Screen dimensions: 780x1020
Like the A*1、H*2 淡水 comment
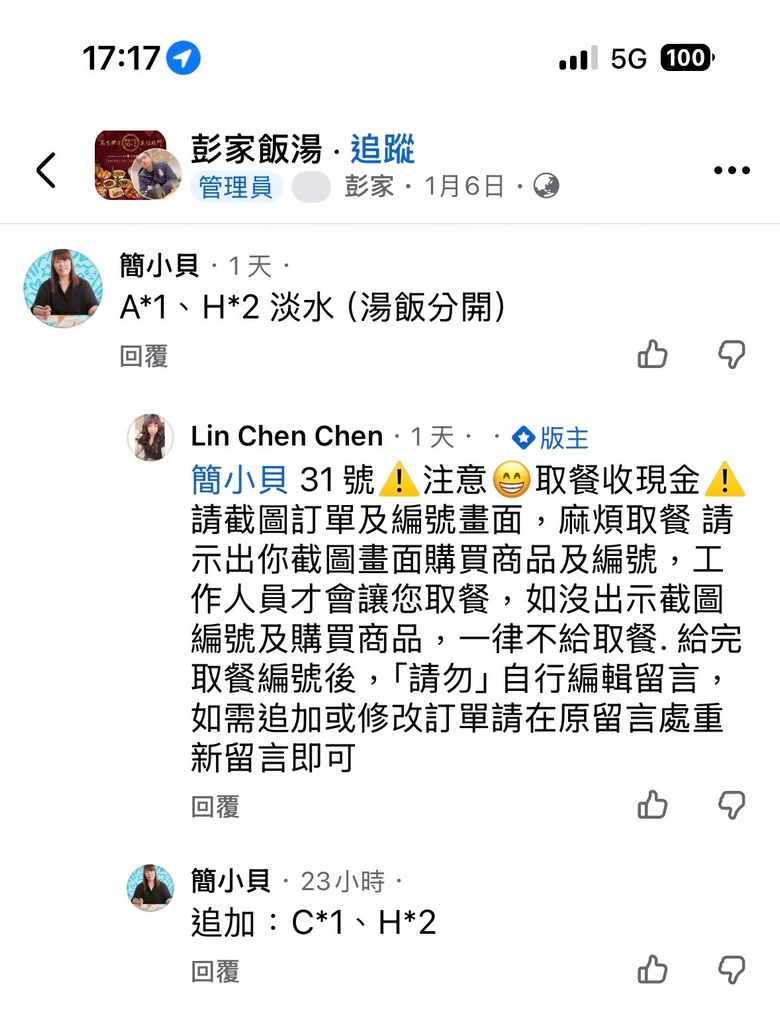coord(652,354)
